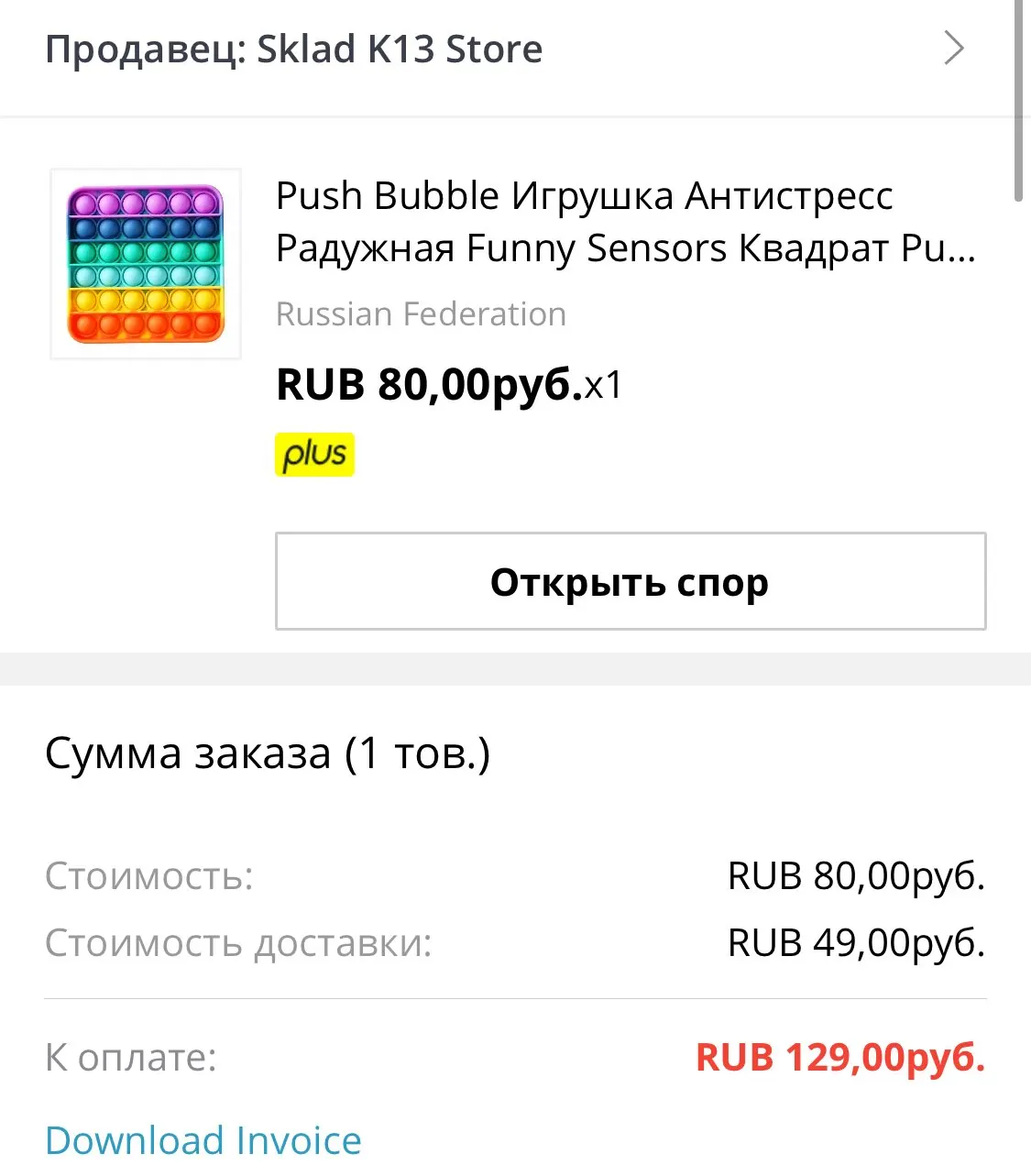This screenshot has height=1176, width=1031.
Task: Open the Push Bubble product title
Action: coord(625,222)
